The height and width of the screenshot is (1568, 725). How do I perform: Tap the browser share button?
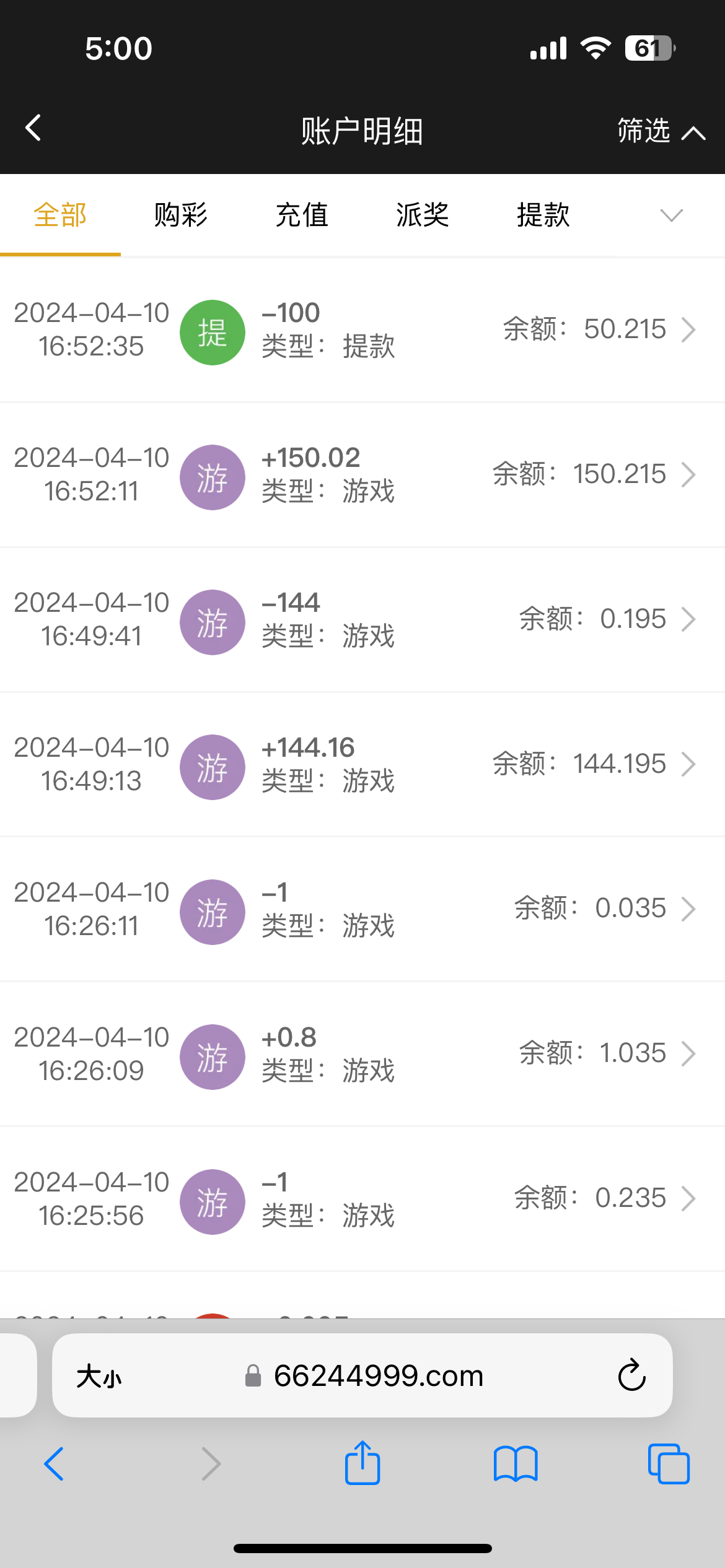362,1464
